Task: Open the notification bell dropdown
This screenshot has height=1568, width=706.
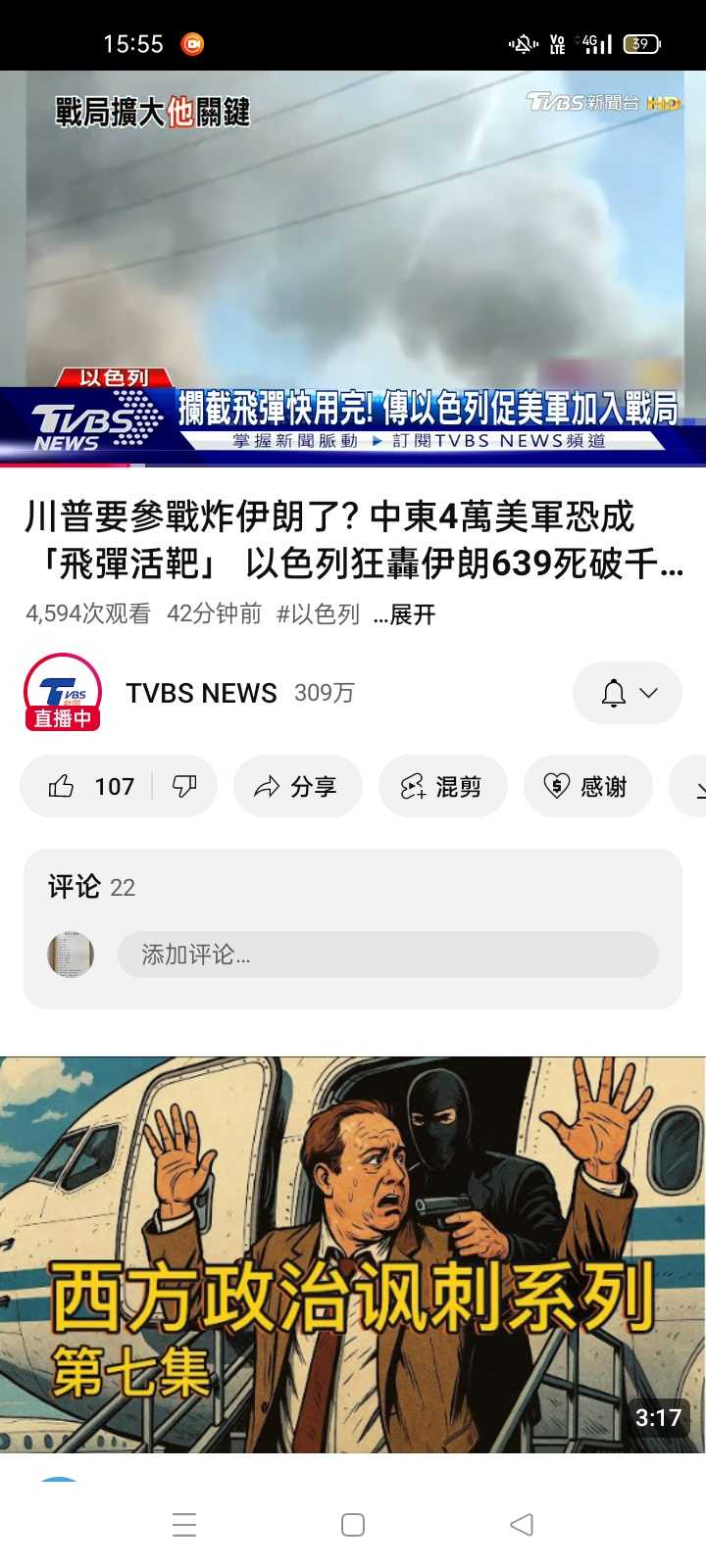Action: coord(628,693)
